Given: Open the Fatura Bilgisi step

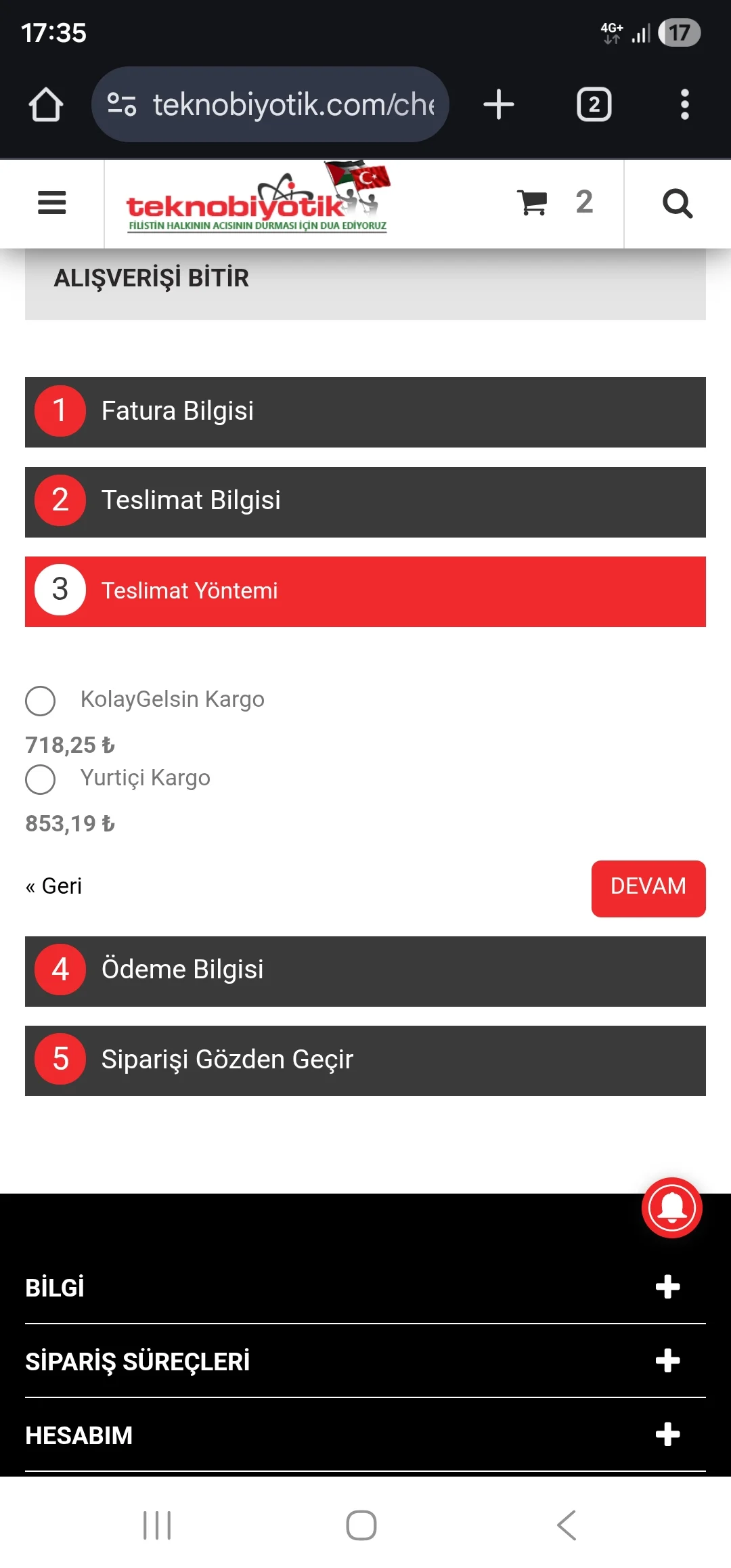Looking at the screenshot, I should [x=365, y=412].
